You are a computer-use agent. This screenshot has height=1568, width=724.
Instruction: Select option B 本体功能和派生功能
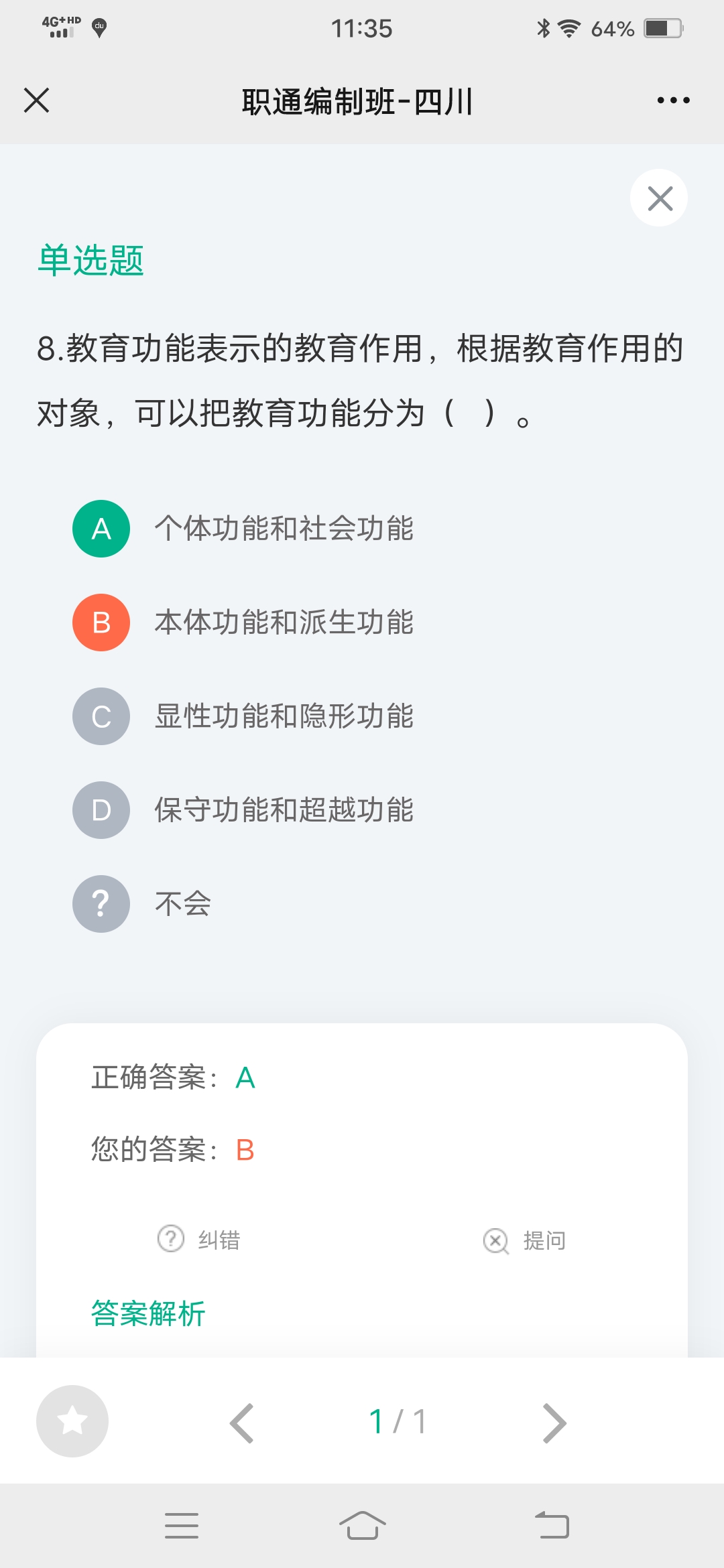click(243, 623)
